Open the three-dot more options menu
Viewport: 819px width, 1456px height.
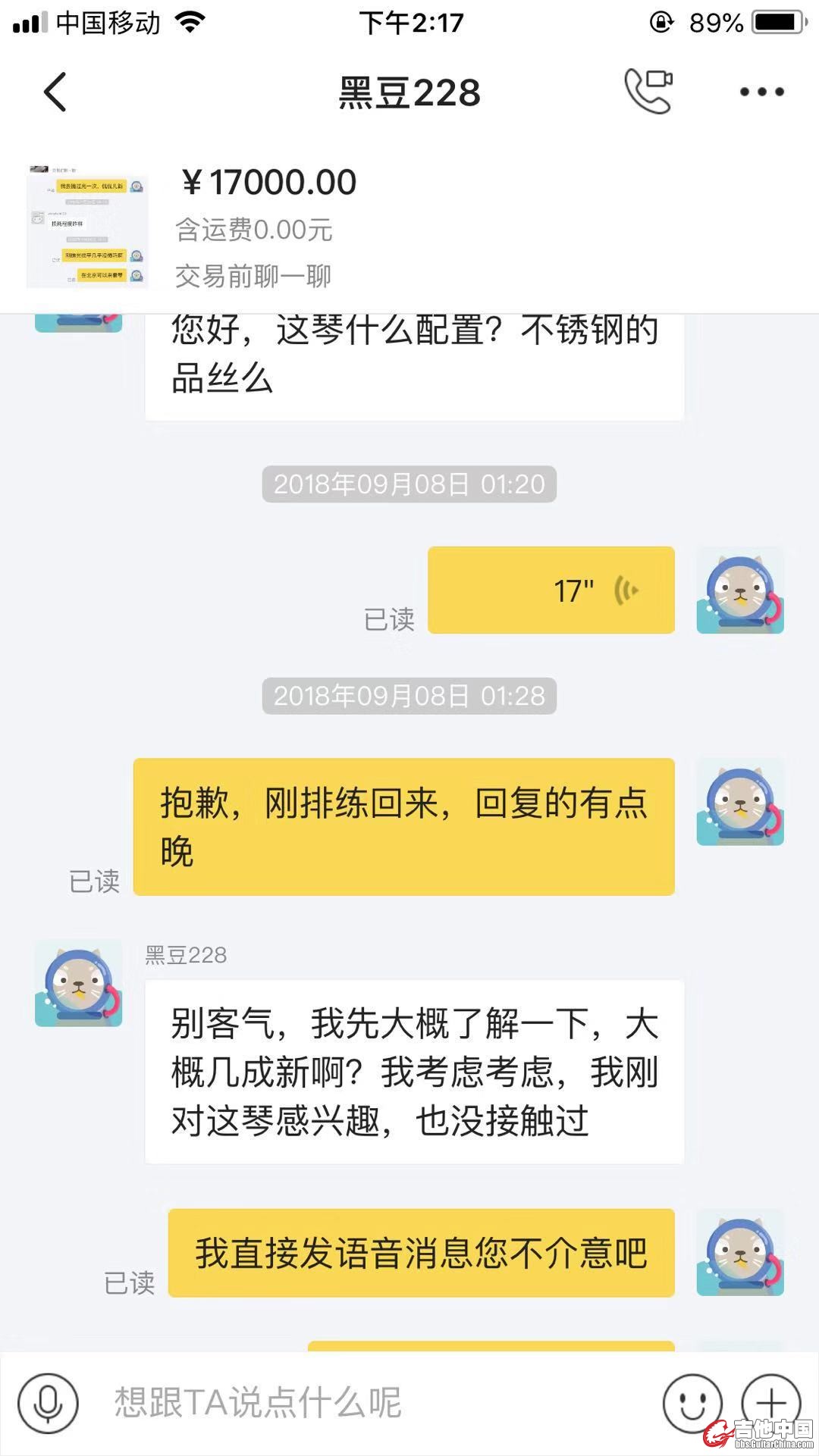(x=761, y=92)
